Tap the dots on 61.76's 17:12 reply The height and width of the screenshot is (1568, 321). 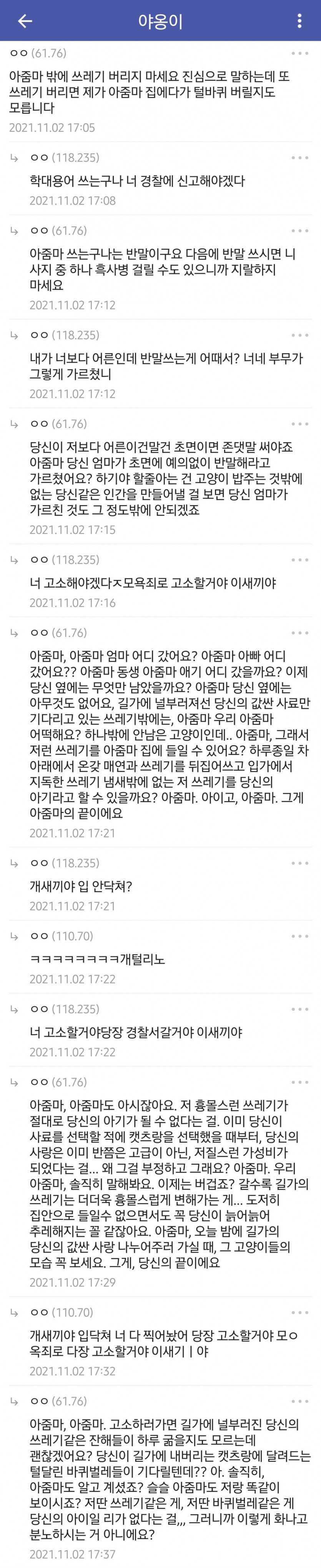coord(300,231)
